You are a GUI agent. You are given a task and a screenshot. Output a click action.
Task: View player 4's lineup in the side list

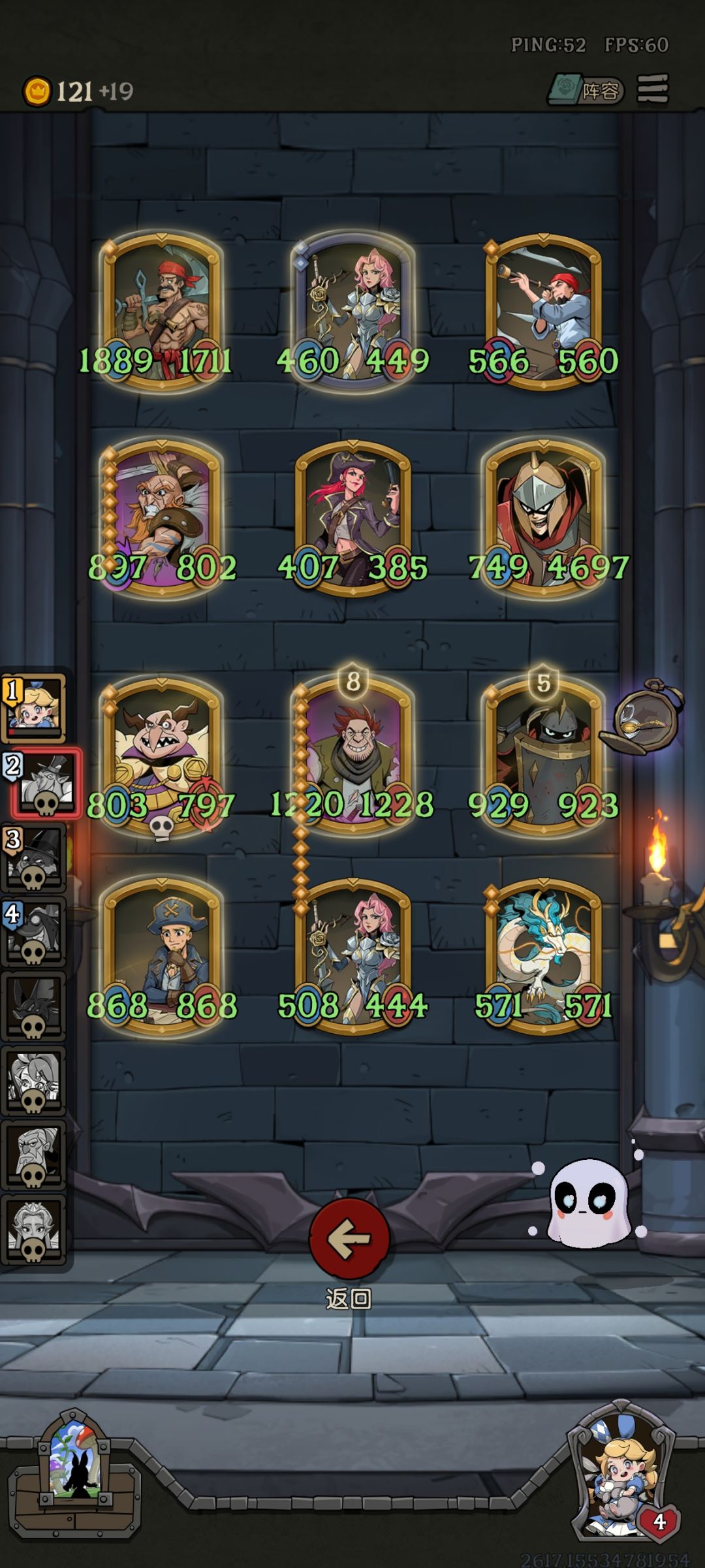point(34,932)
